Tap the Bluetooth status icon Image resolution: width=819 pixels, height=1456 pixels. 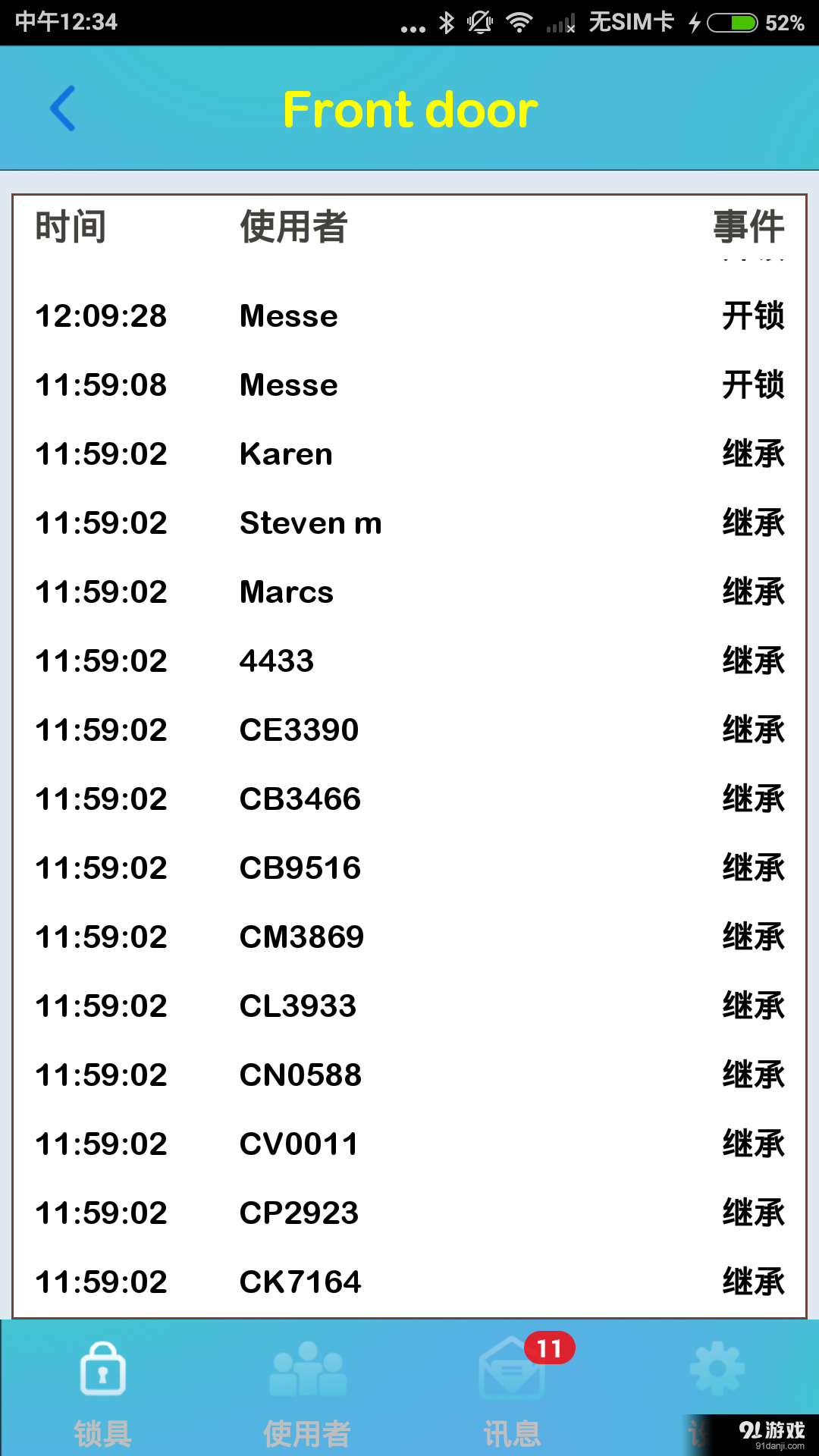click(446, 22)
